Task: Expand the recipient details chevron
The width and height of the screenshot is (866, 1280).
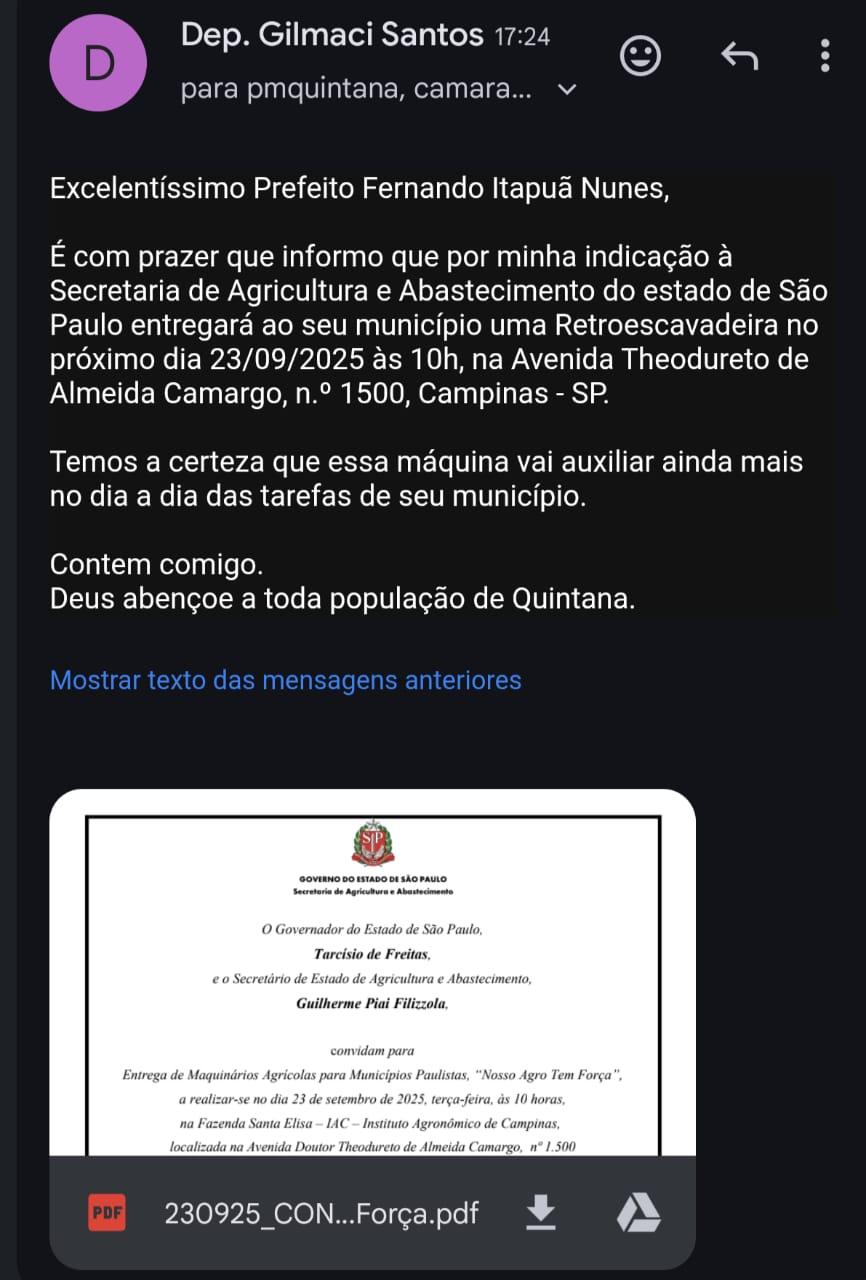Action: [567, 90]
